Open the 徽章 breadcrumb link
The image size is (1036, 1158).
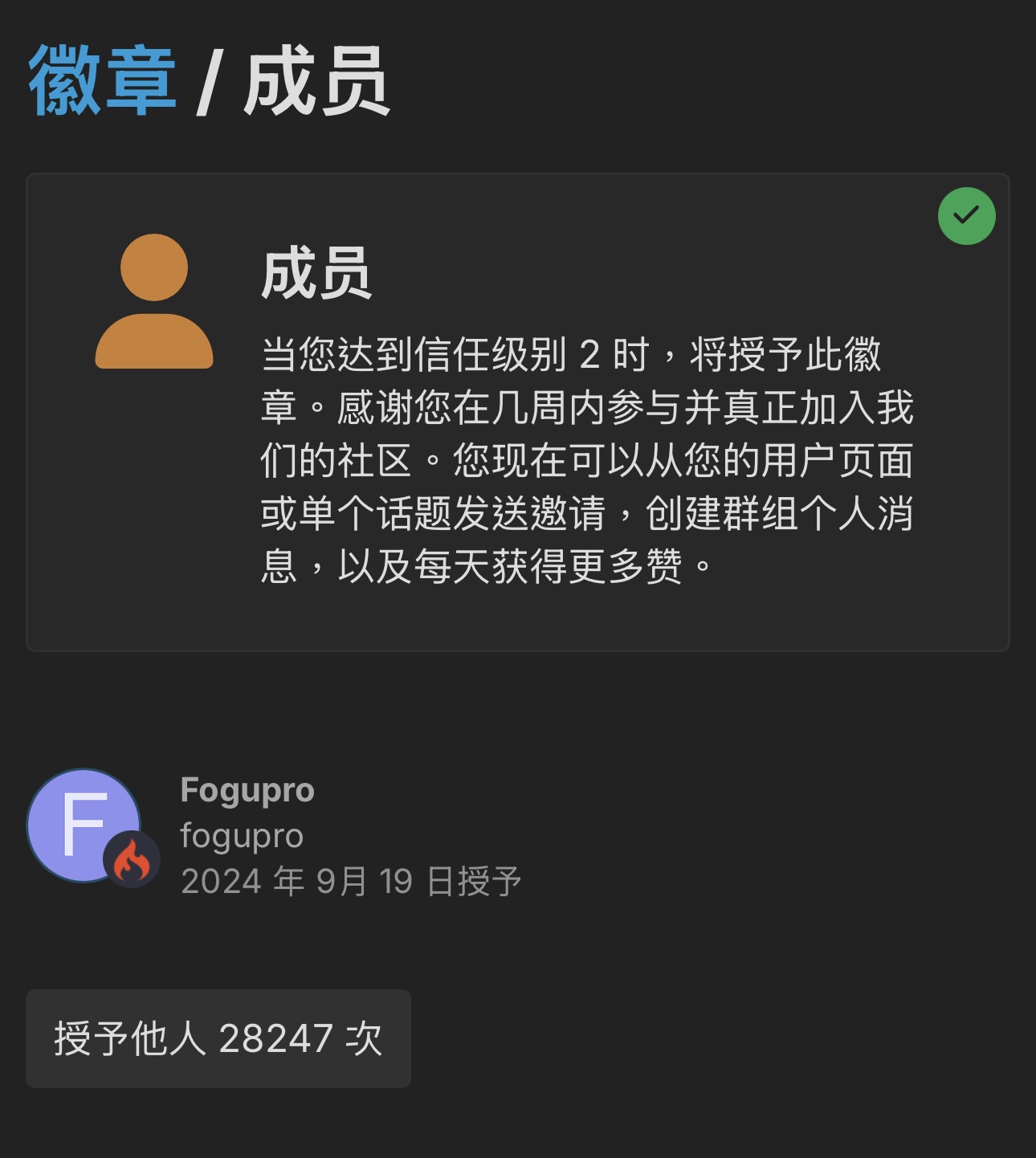pyautogui.click(x=102, y=81)
